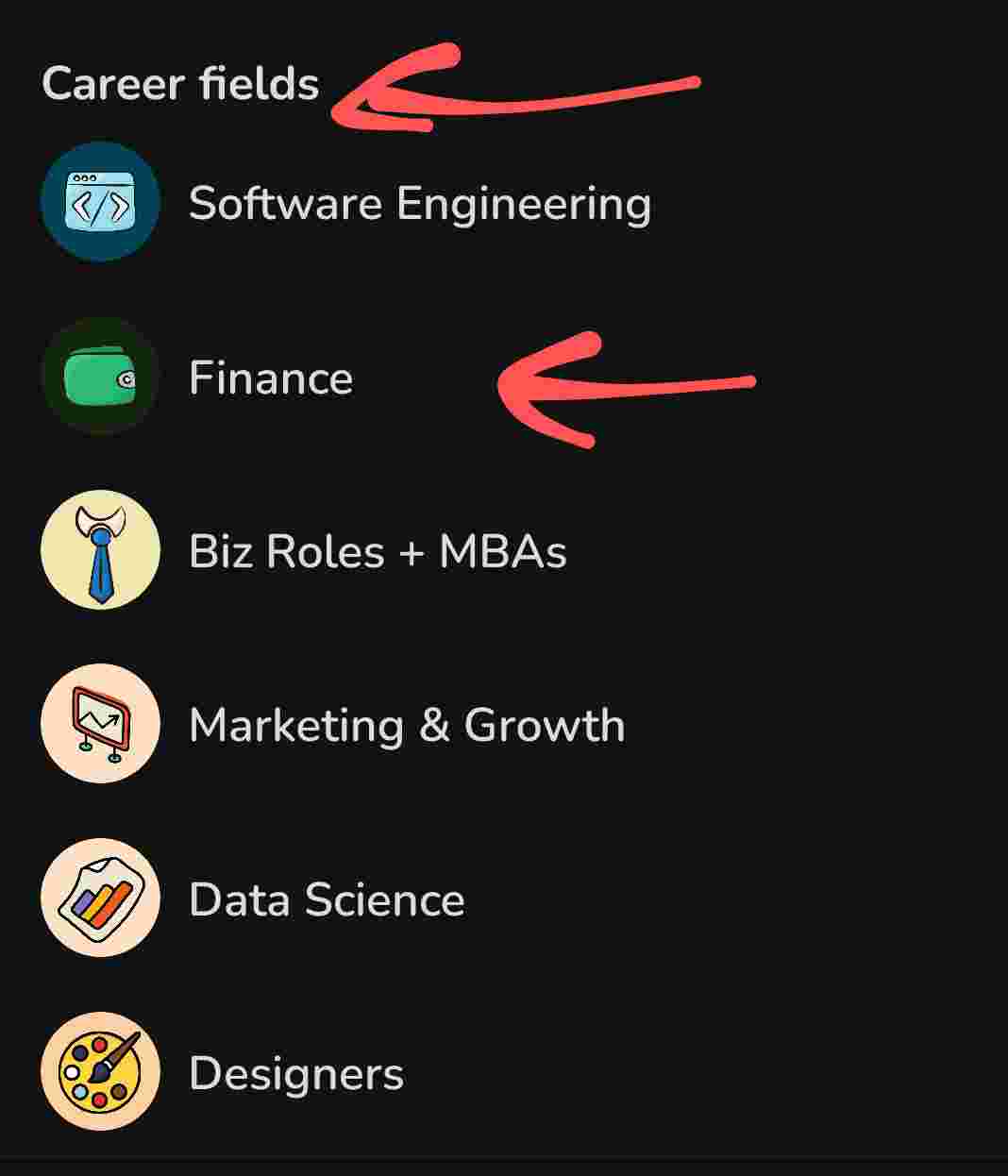Viewport: 1008px width, 1176px height.
Task: Select the Finance career field
Action: click(270, 378)
